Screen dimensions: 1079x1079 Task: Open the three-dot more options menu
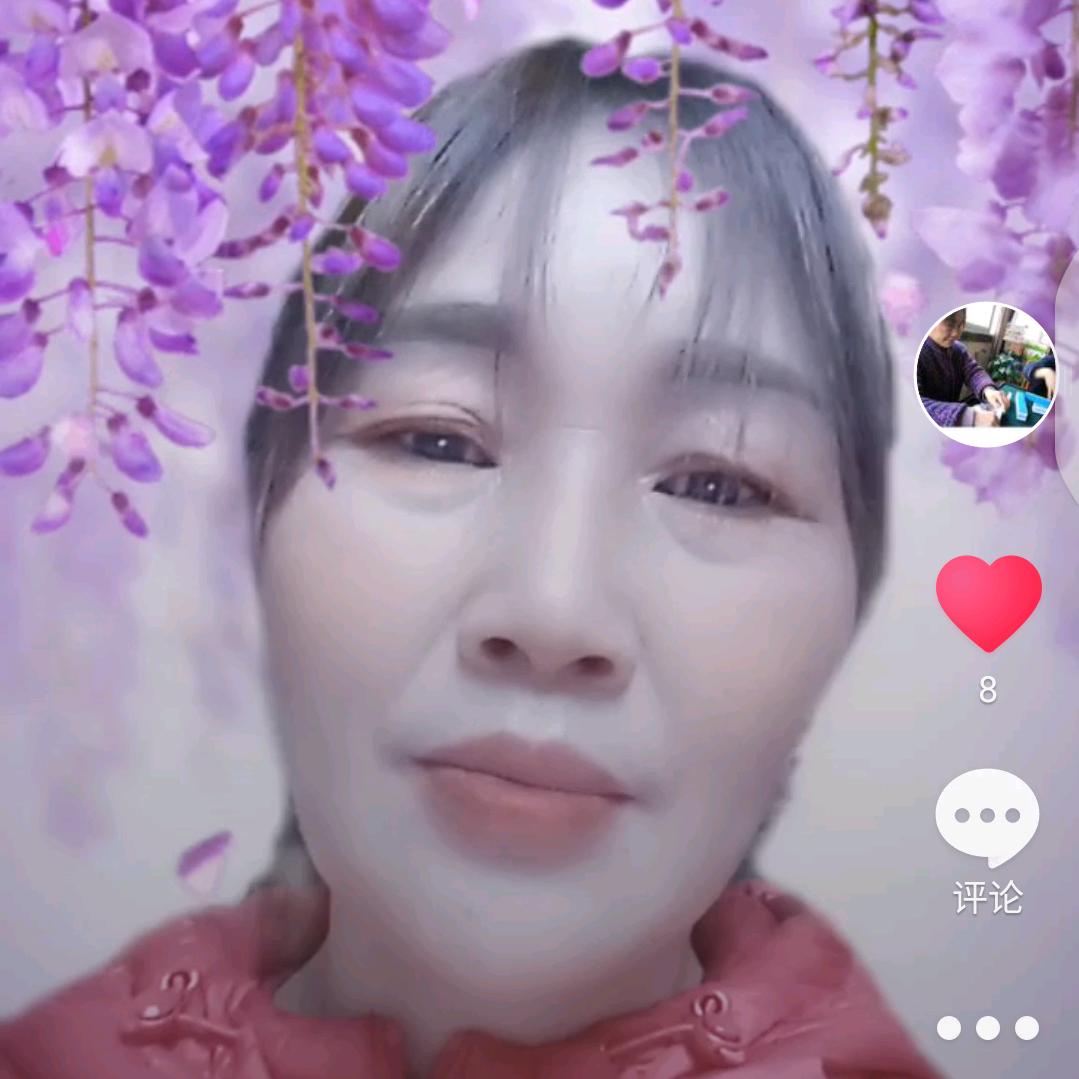(987, 1028)
